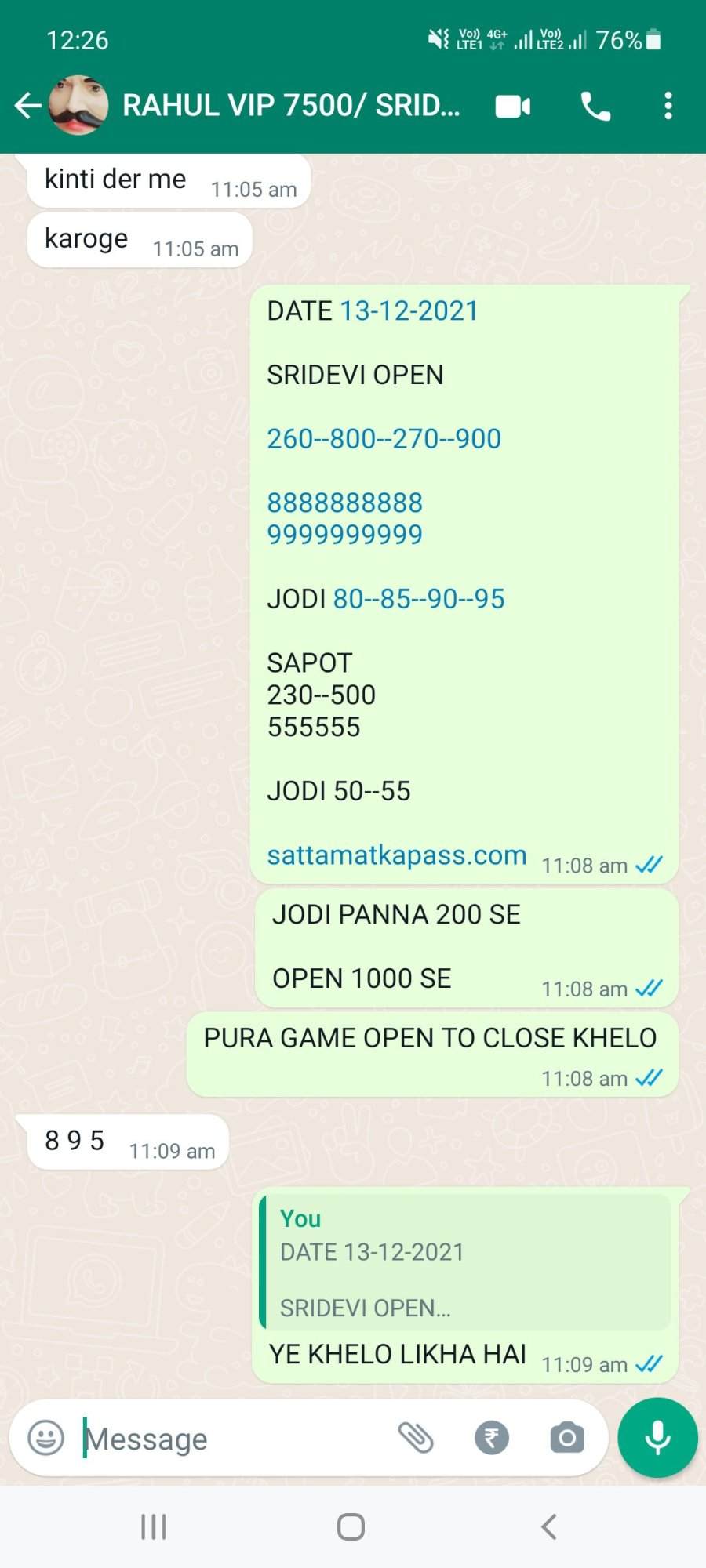The image size is (706, 1568).
Task: Open the rupee payment option
Action: coord(492,1438)
